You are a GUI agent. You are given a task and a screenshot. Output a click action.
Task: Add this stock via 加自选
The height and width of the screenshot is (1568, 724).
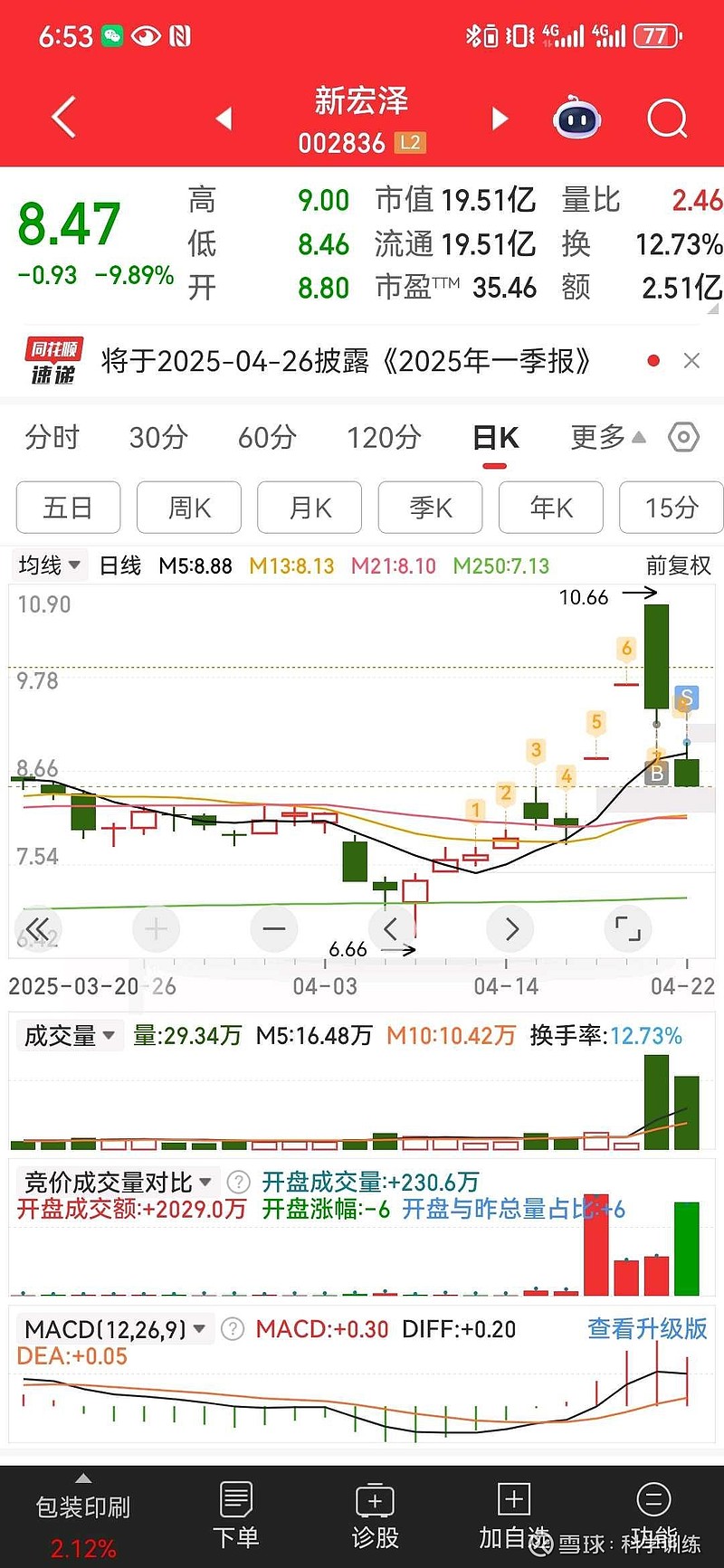513,1516
